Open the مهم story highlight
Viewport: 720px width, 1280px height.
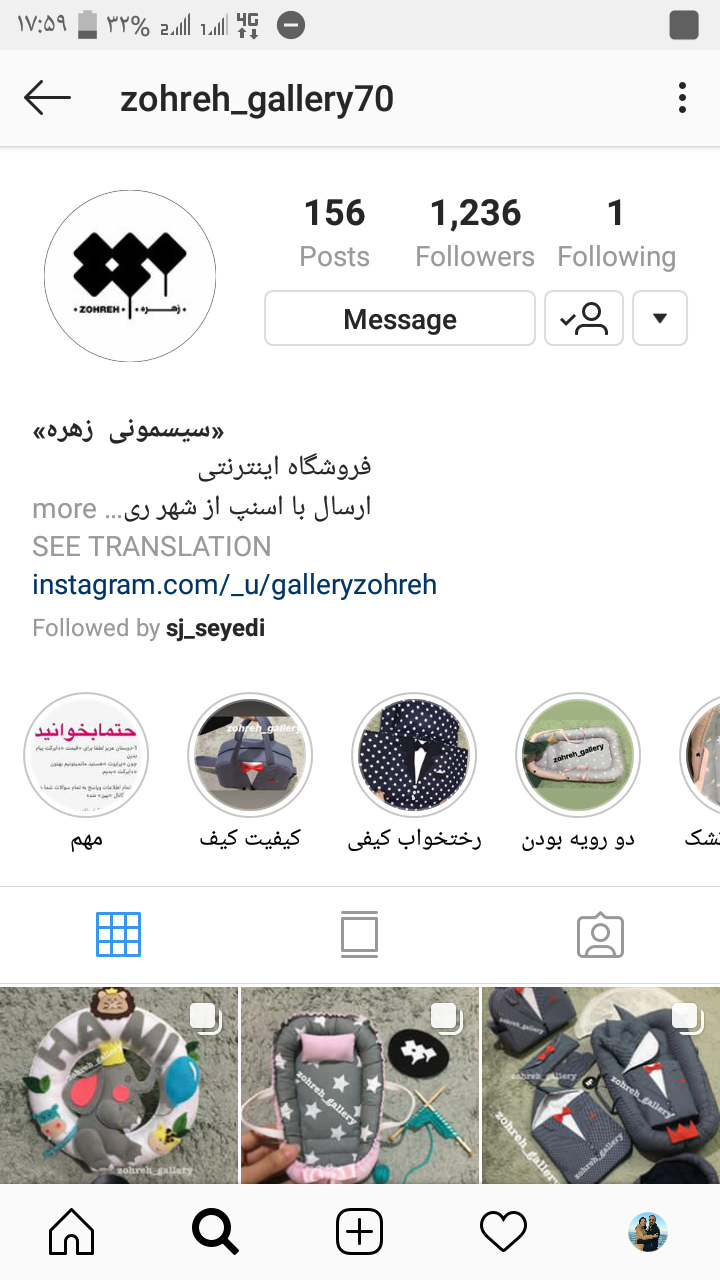pos(86,755)
